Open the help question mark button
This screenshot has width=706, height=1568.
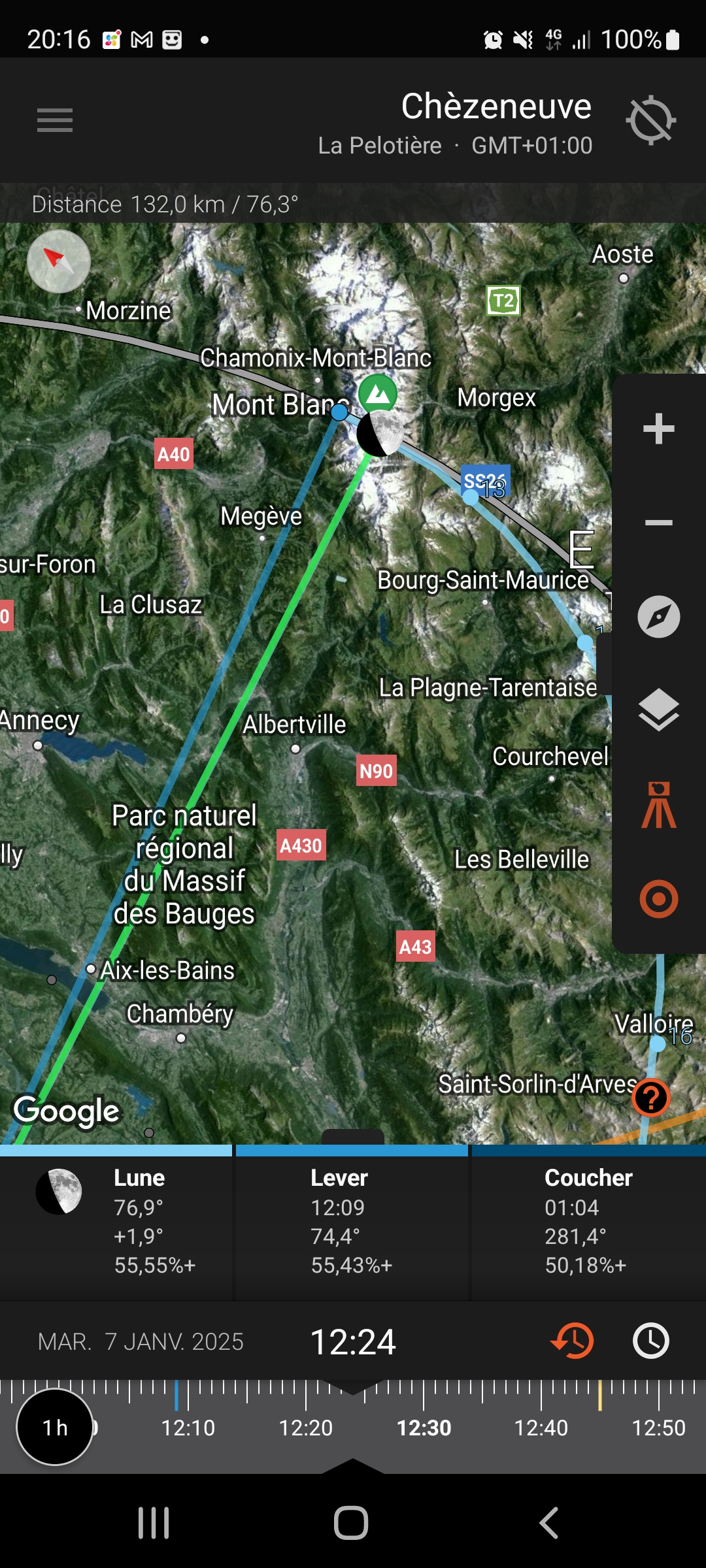(x=650, y=1098)
